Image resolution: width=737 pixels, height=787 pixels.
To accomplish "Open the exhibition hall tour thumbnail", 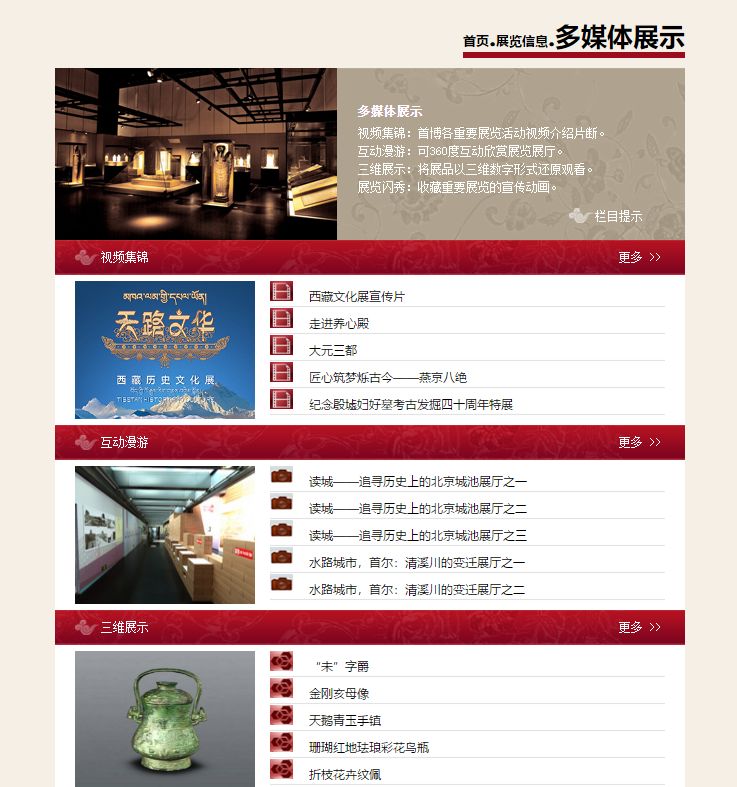I will [x=165, y=534].
